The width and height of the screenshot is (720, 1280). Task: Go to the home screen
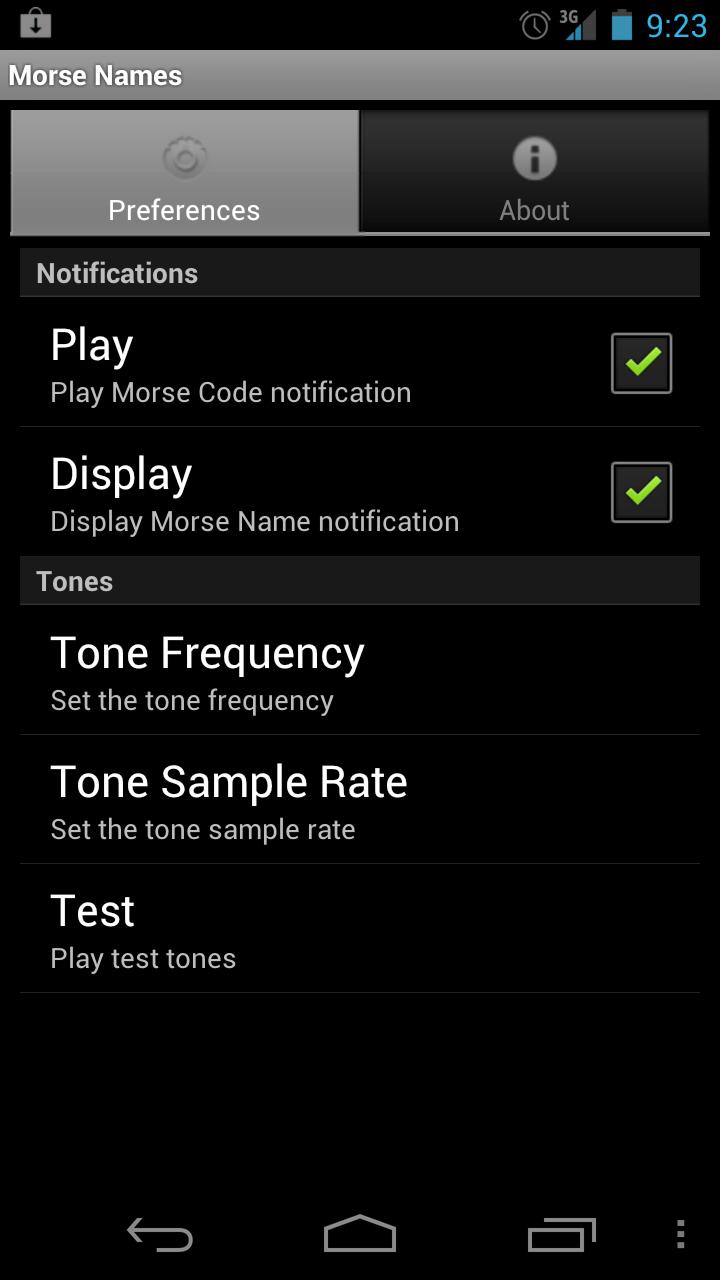360,1235
